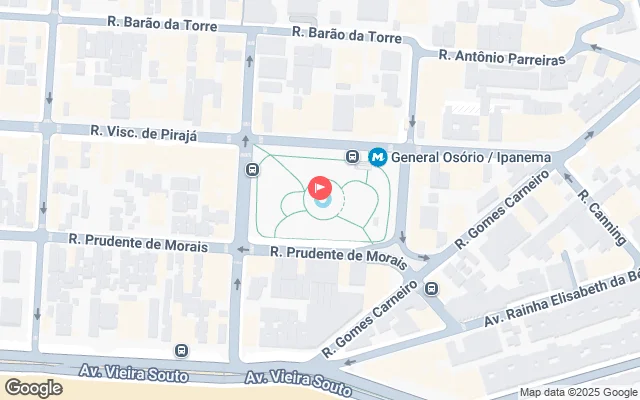640x400 pixels.
Task: Select the bus stop on Av. Vieira Souto
Action: (181, 351)
